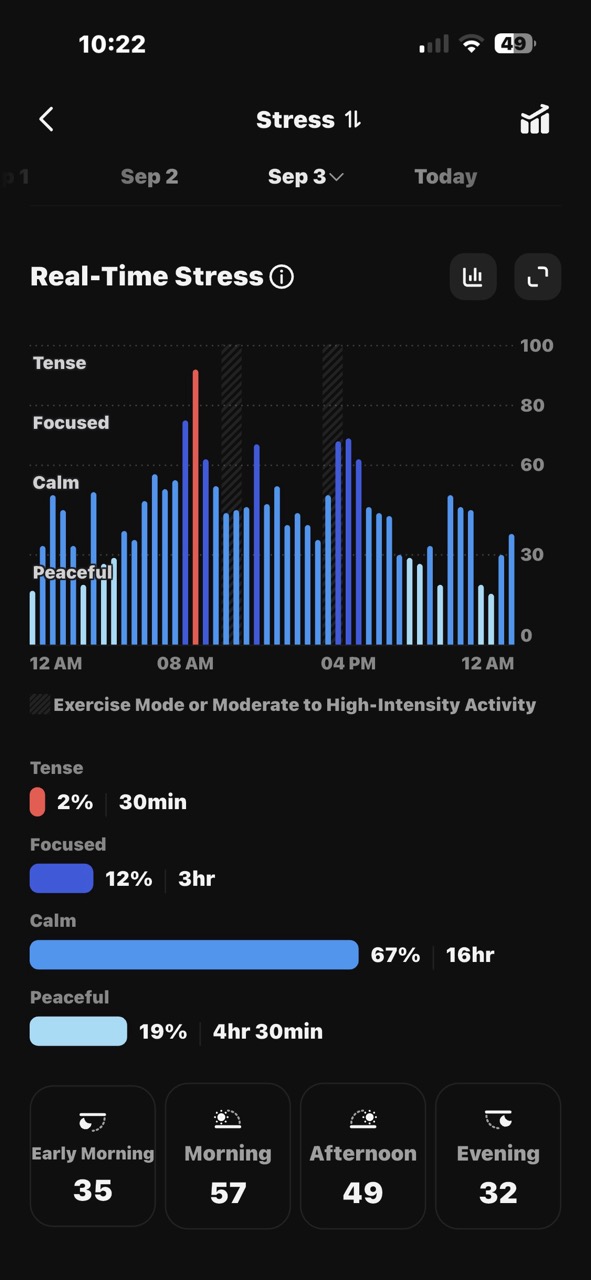The height and width of the screenshot is (1280, 591).
Task: Select the Afternoon stress card
Action: pos(363,1156)
